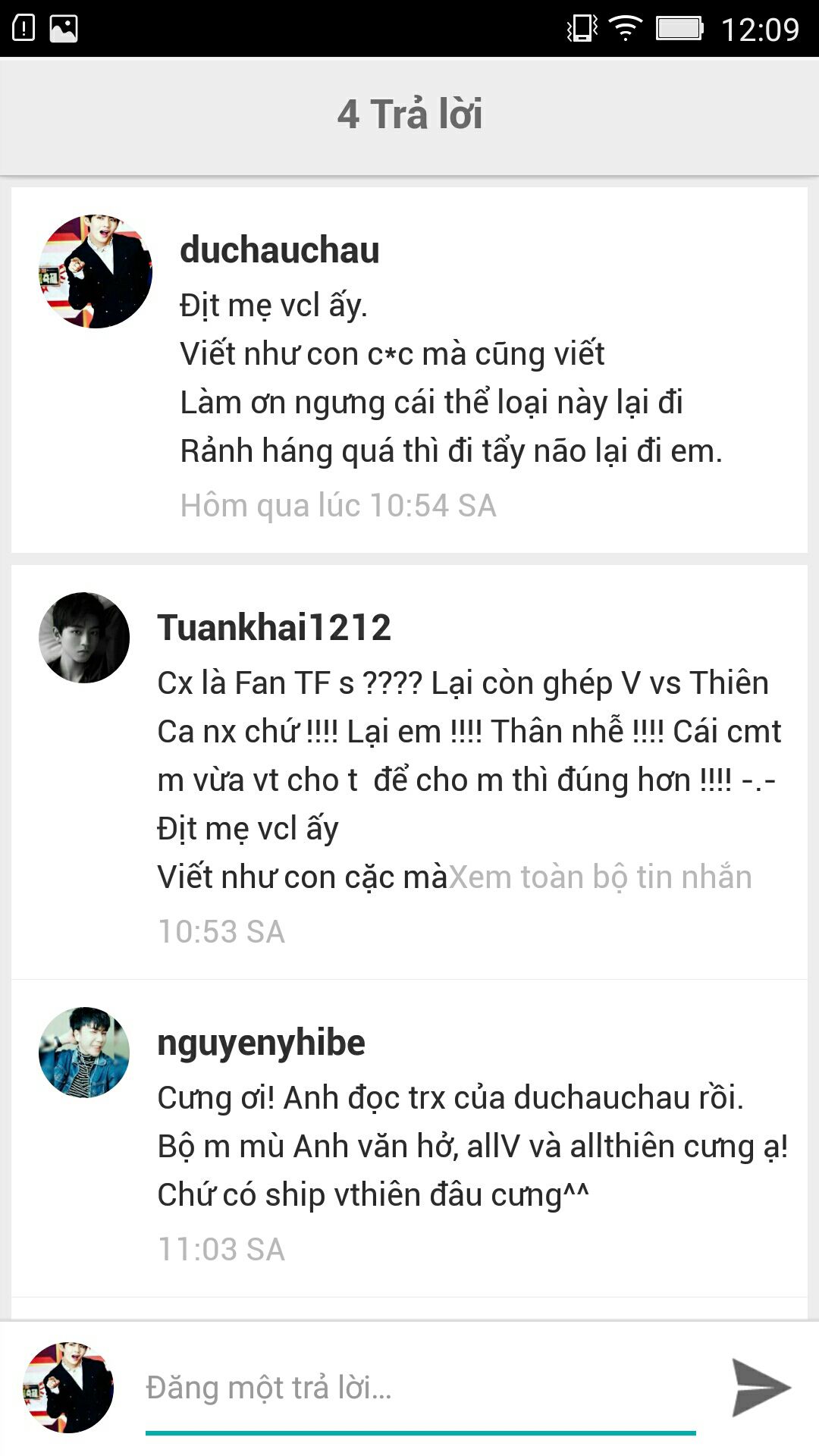Expand "Xem toàn bộ tin nhắn" in Tuankhai1212's reply
The width and height of the screenshot is (819, 1456).
[600, 877]
